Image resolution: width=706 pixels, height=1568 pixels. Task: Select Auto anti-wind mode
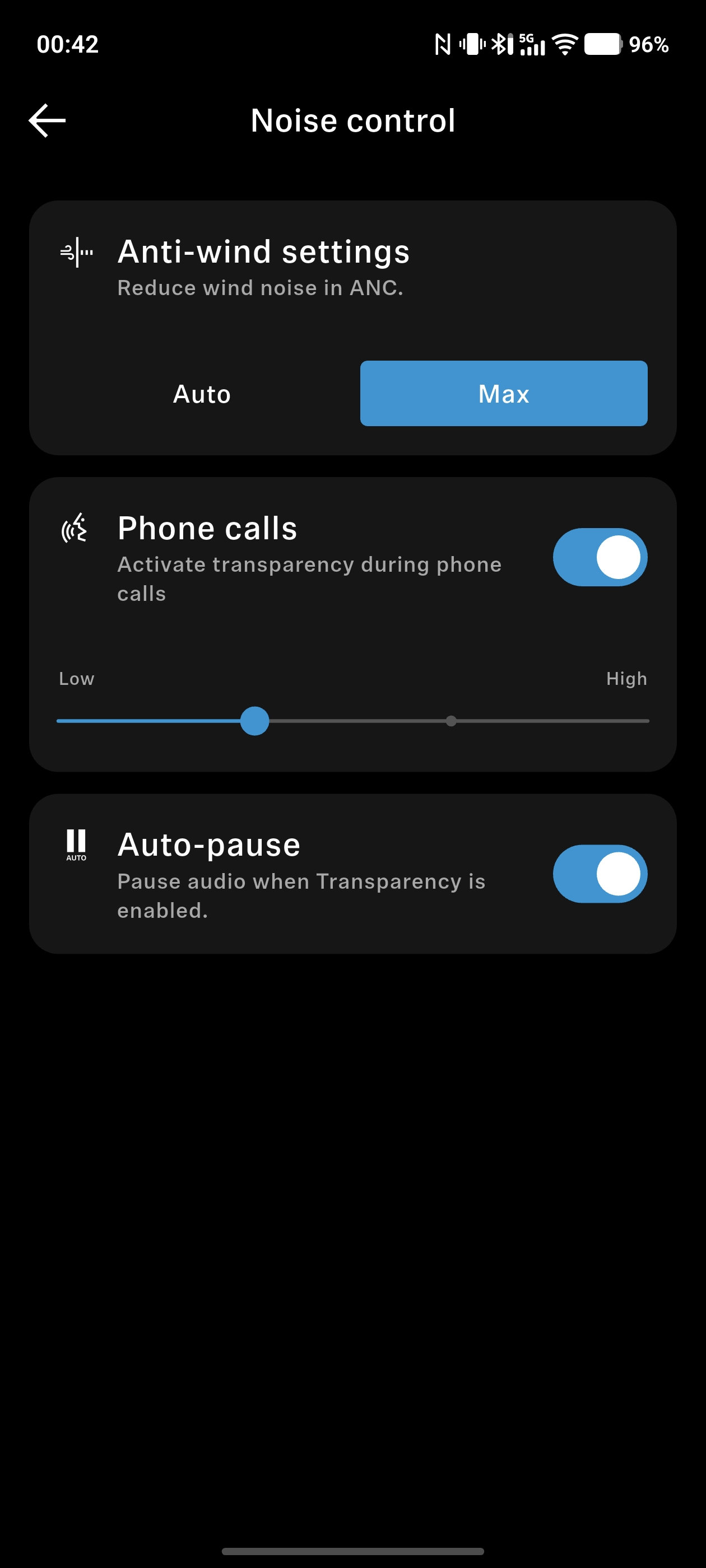pos(202,394)
